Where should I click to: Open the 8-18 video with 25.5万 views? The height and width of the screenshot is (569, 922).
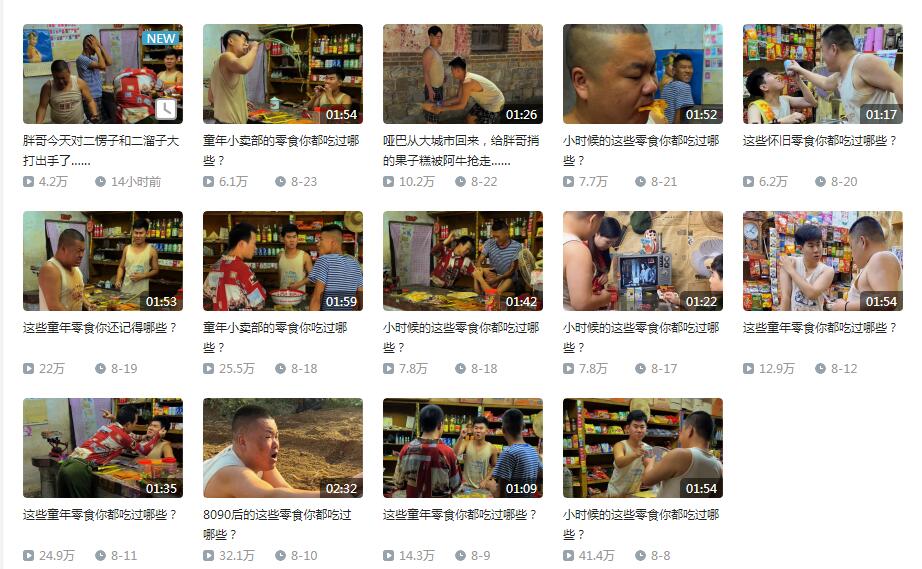[282, 261]
